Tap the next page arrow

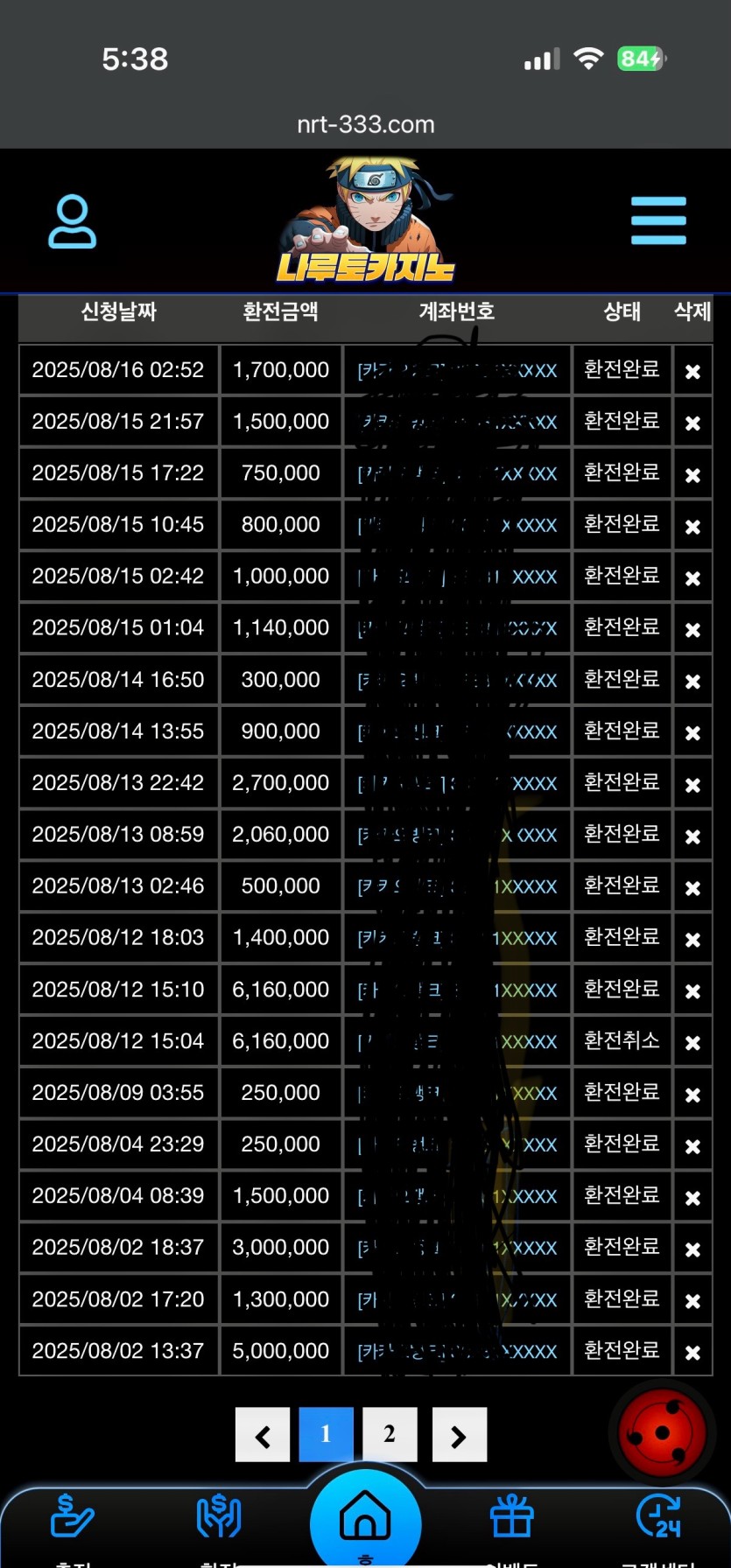[459, 1435]
